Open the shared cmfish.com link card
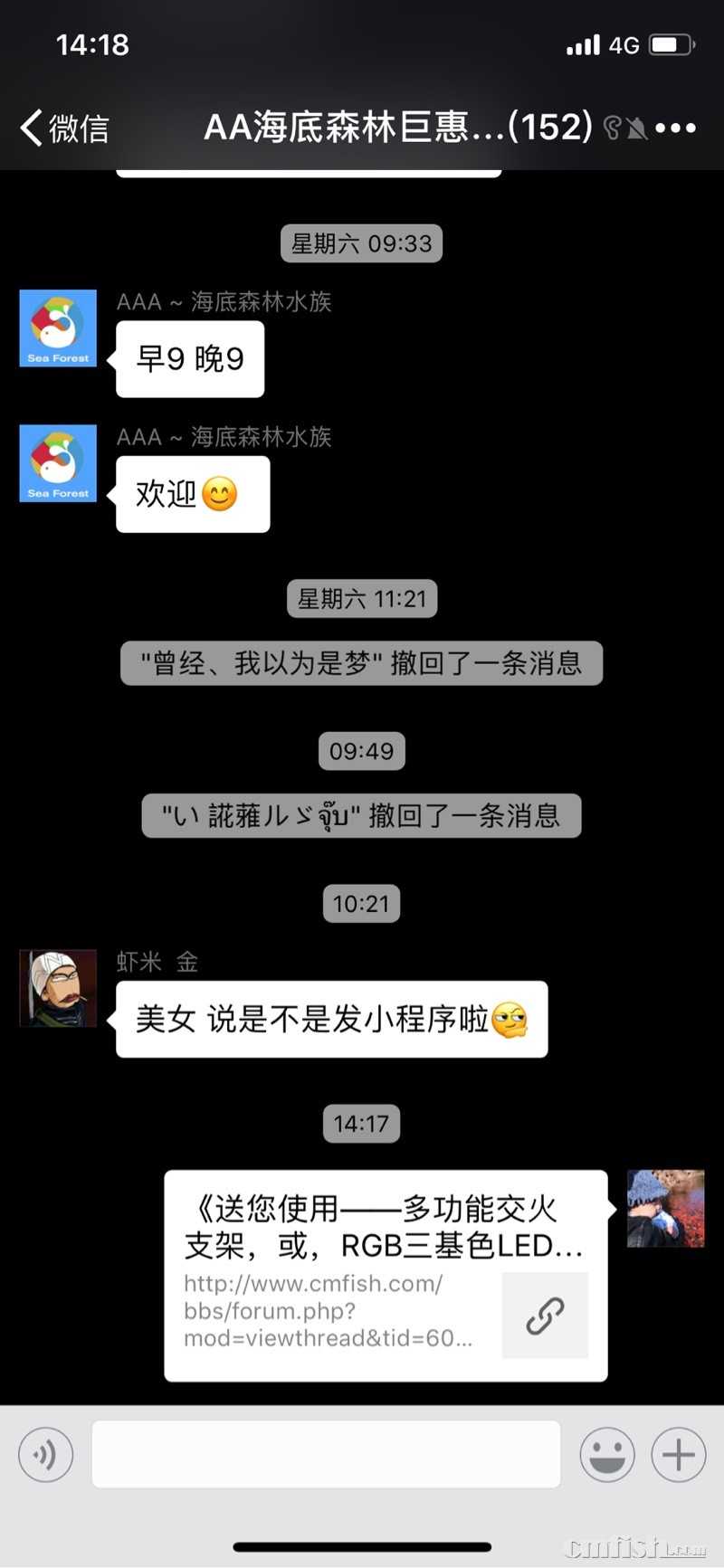The image size is (724, 1568). point(385,1275)
